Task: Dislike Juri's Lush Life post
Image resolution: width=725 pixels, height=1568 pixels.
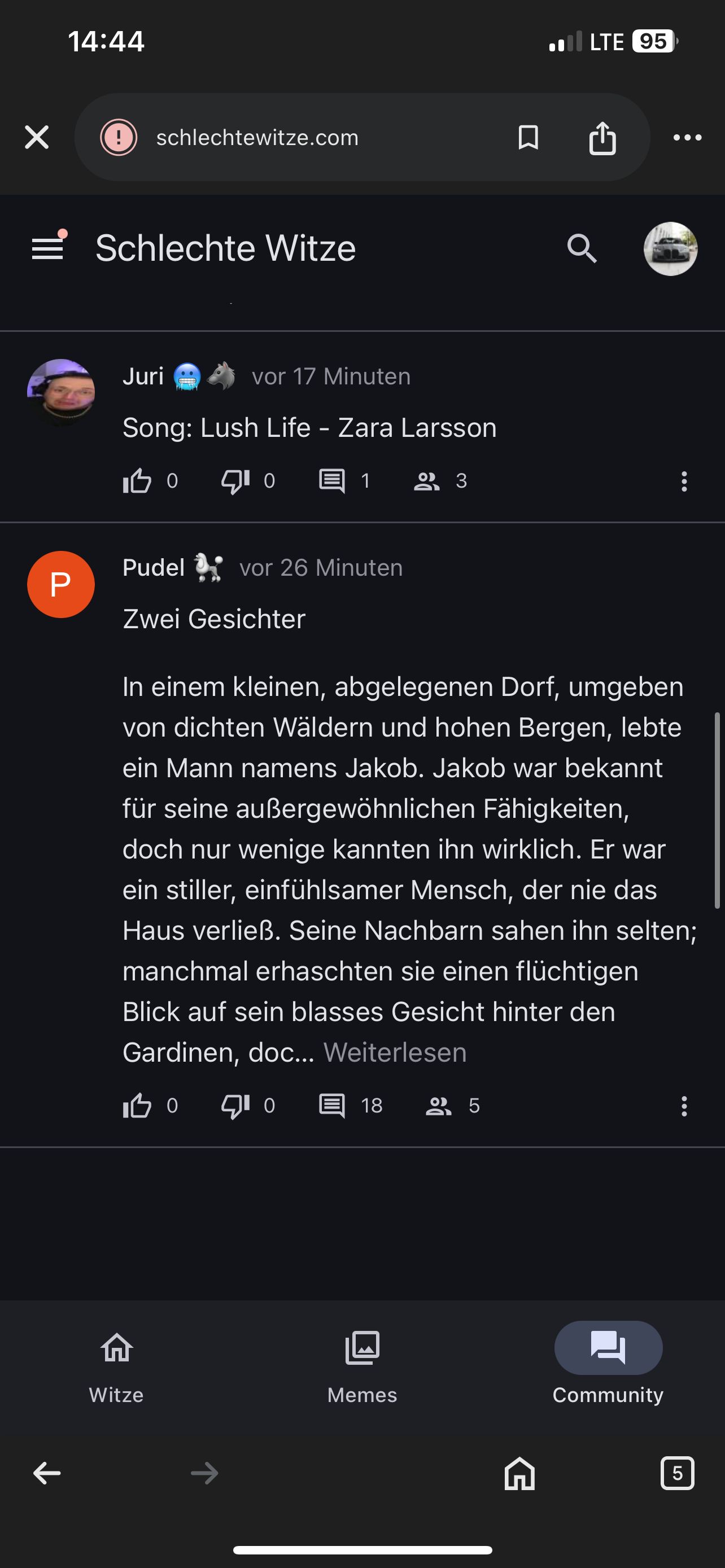Action: click(235, 481)
